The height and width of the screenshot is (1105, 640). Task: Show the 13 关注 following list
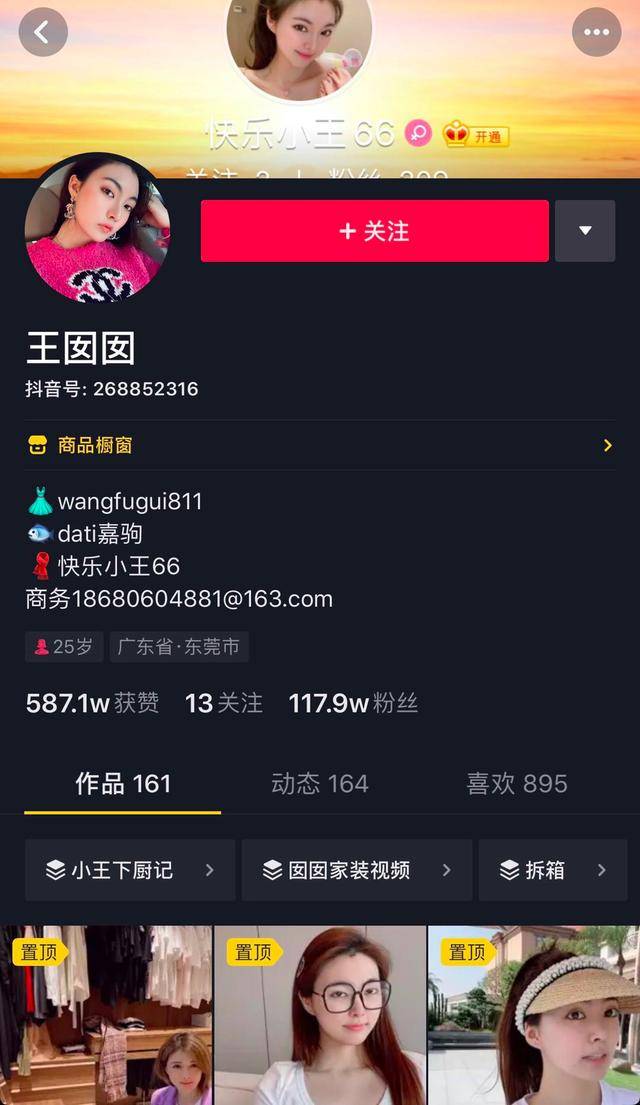(224, 703)
